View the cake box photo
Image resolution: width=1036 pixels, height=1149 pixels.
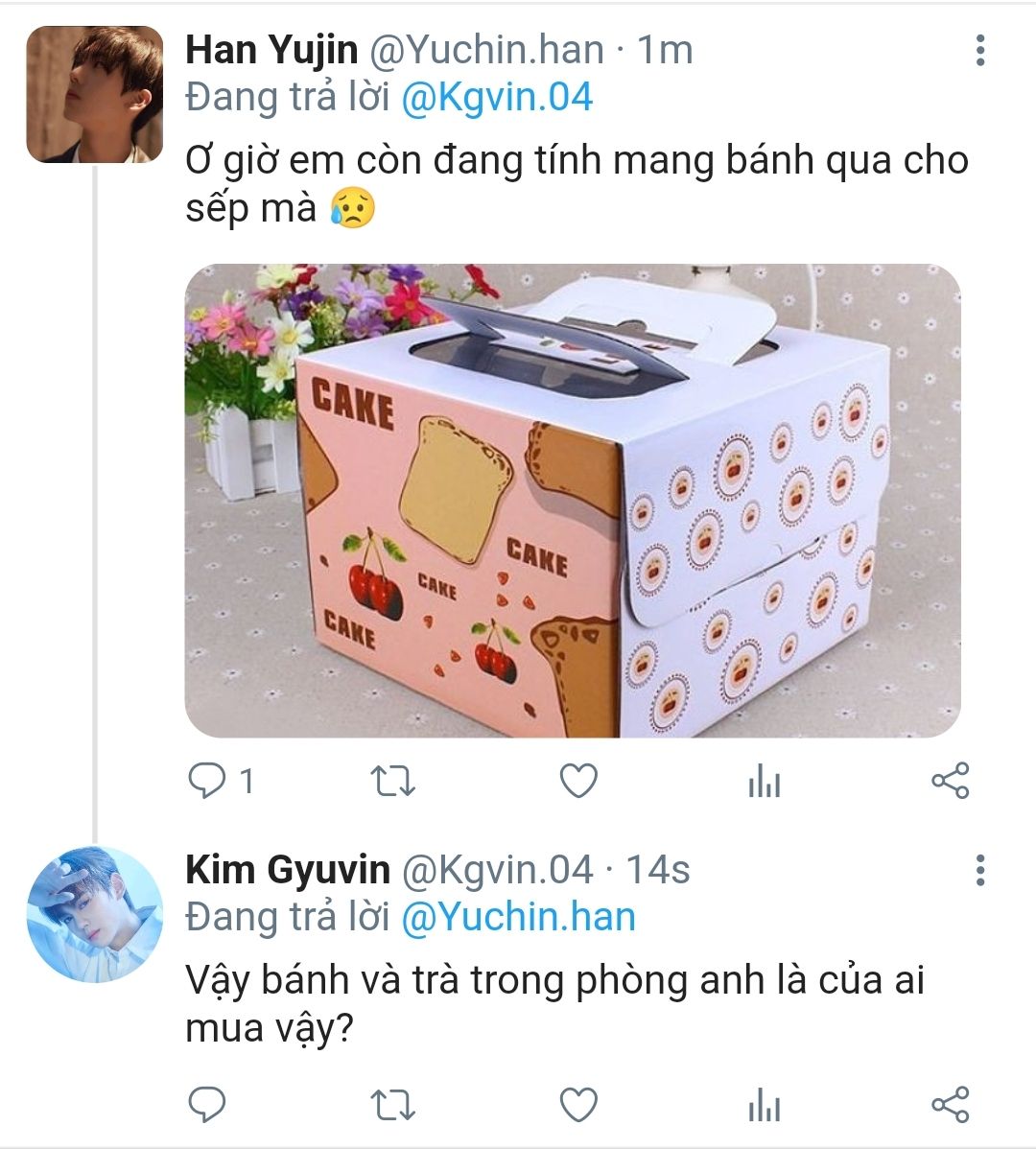click(573, 501)
